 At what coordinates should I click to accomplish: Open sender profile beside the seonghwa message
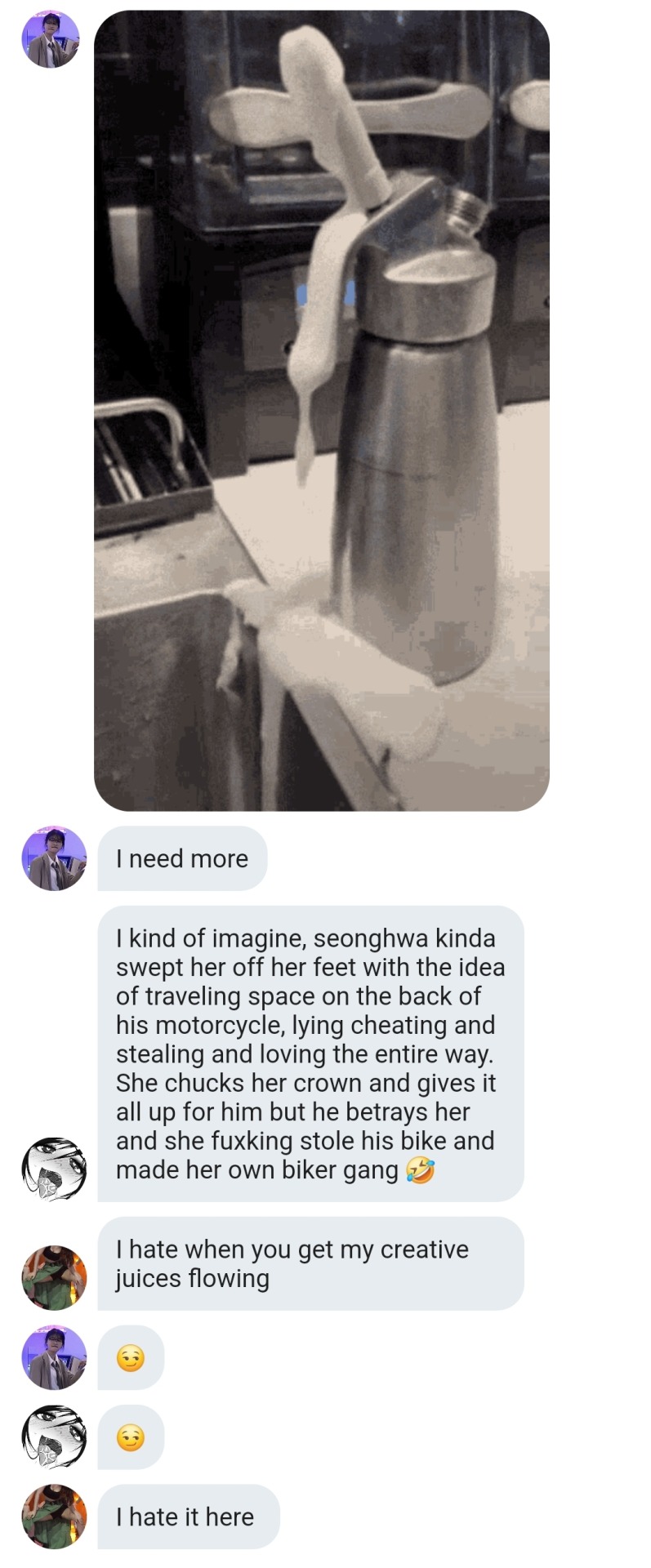(54, 1169)
